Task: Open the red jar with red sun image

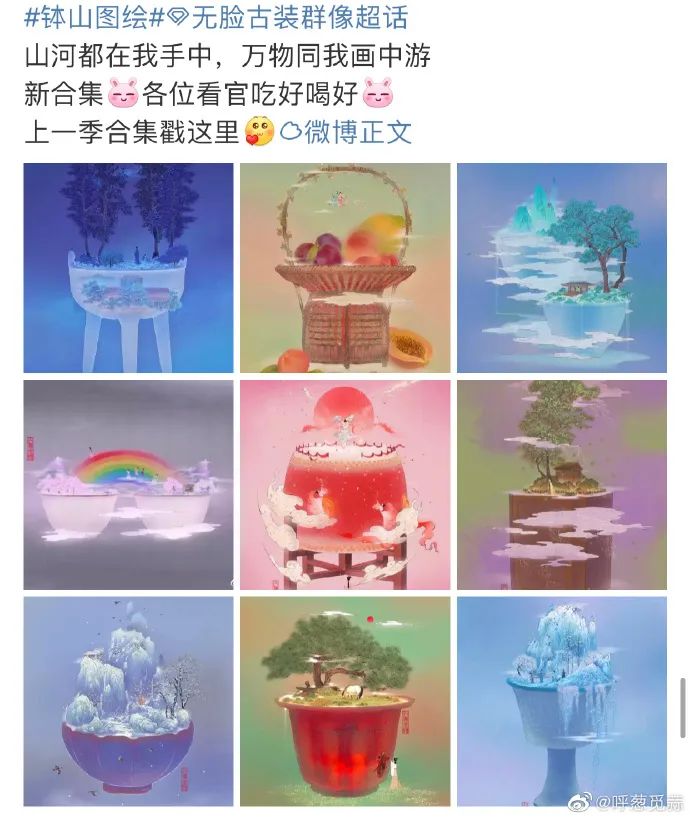Action: tap(344, 484)
